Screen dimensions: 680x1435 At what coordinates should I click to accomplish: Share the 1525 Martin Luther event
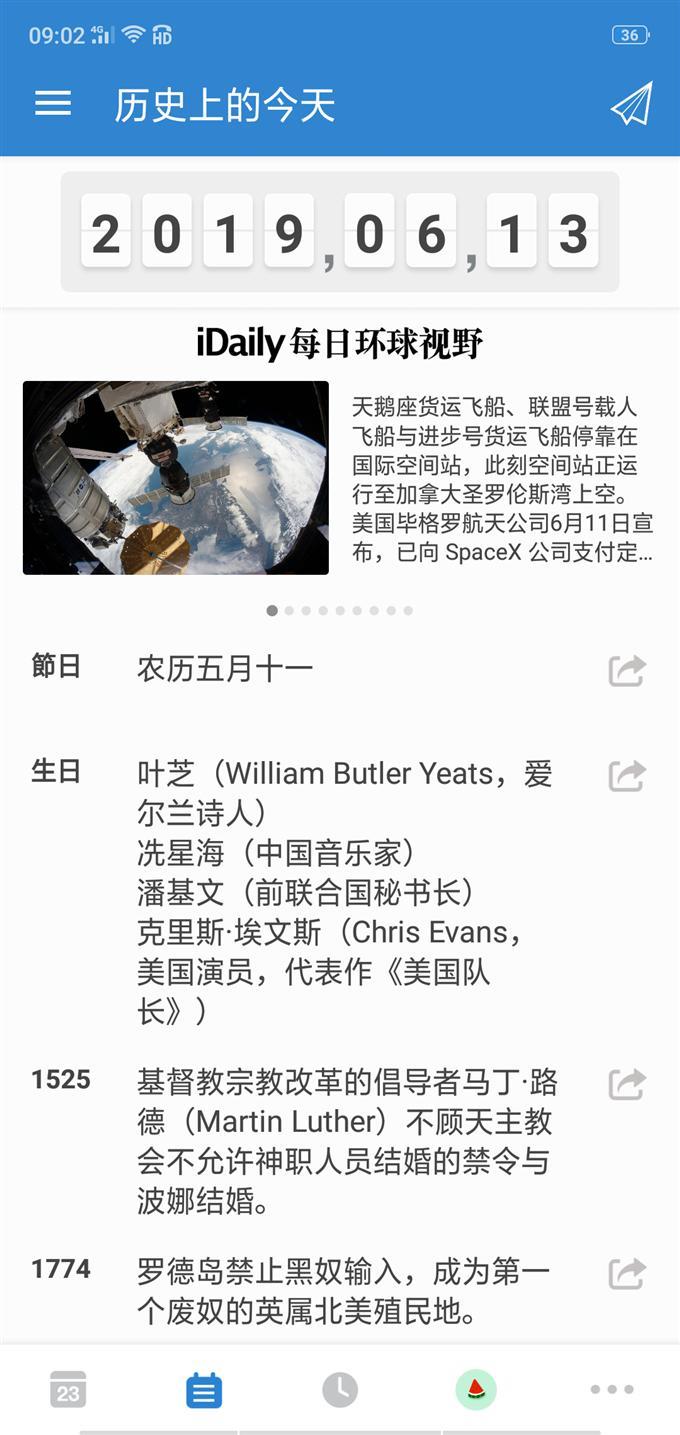[x=627, y=1084]
